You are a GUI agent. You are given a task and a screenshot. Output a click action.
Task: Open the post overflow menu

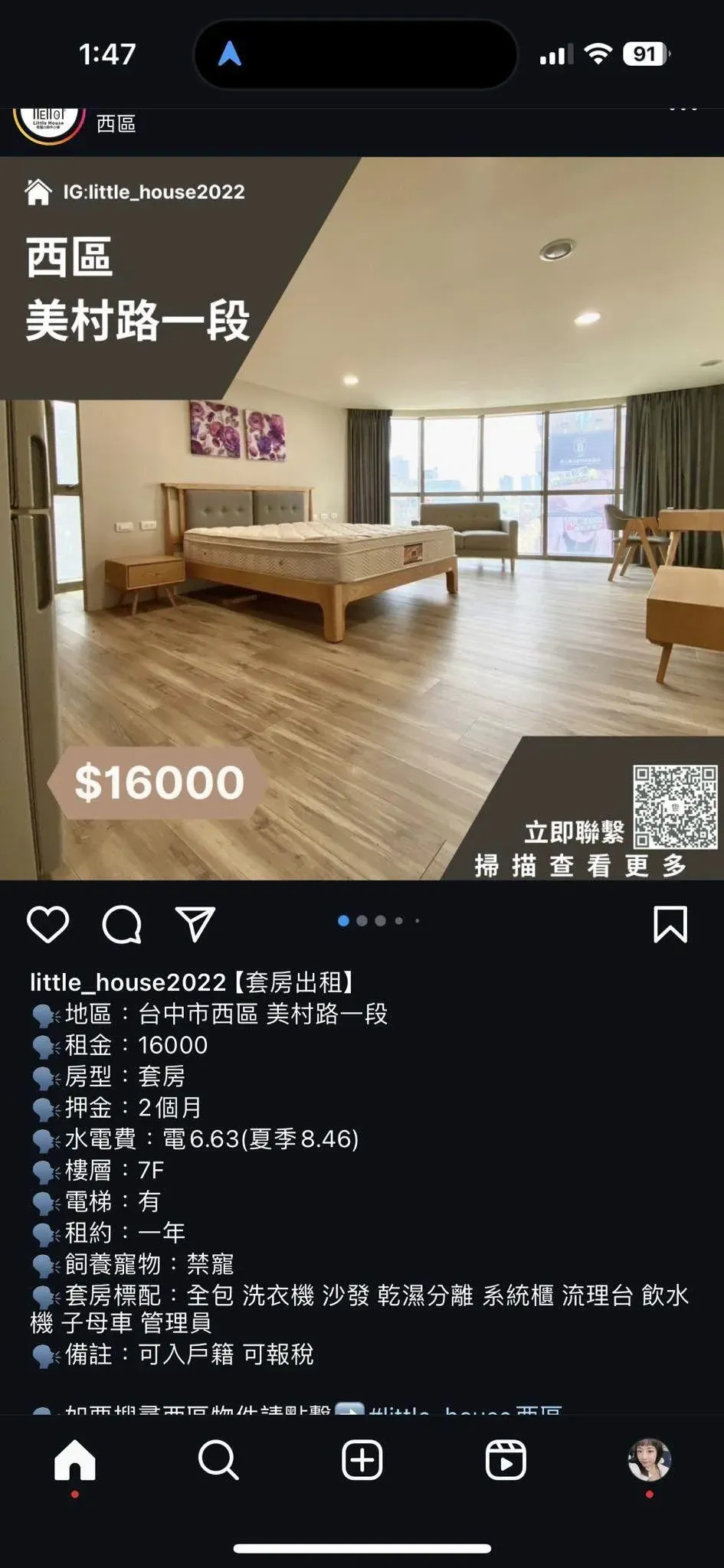[683, 109]
